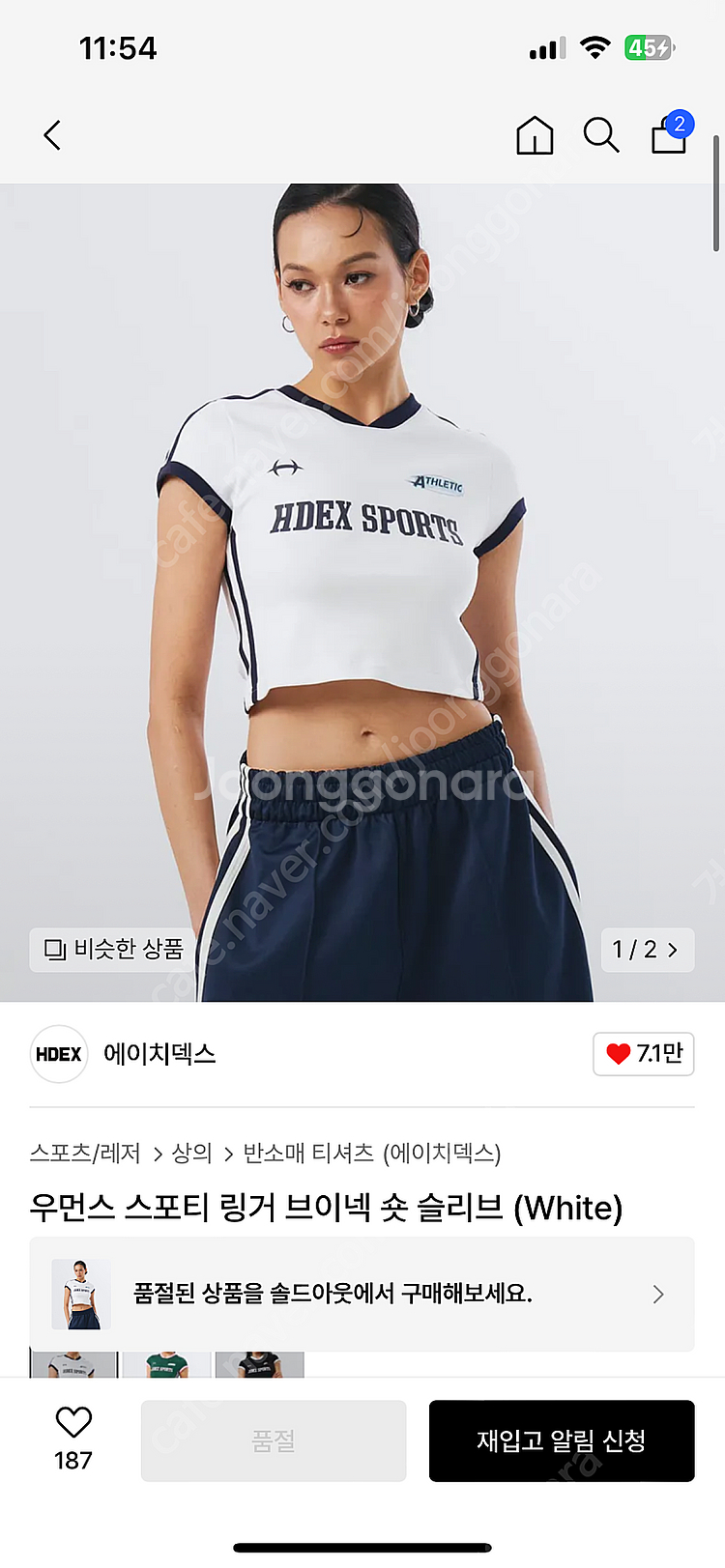Viewport: 725px width, 1568px height.
Task: Select the green color variant thumbnail
Action: (x=166, y=1364)
